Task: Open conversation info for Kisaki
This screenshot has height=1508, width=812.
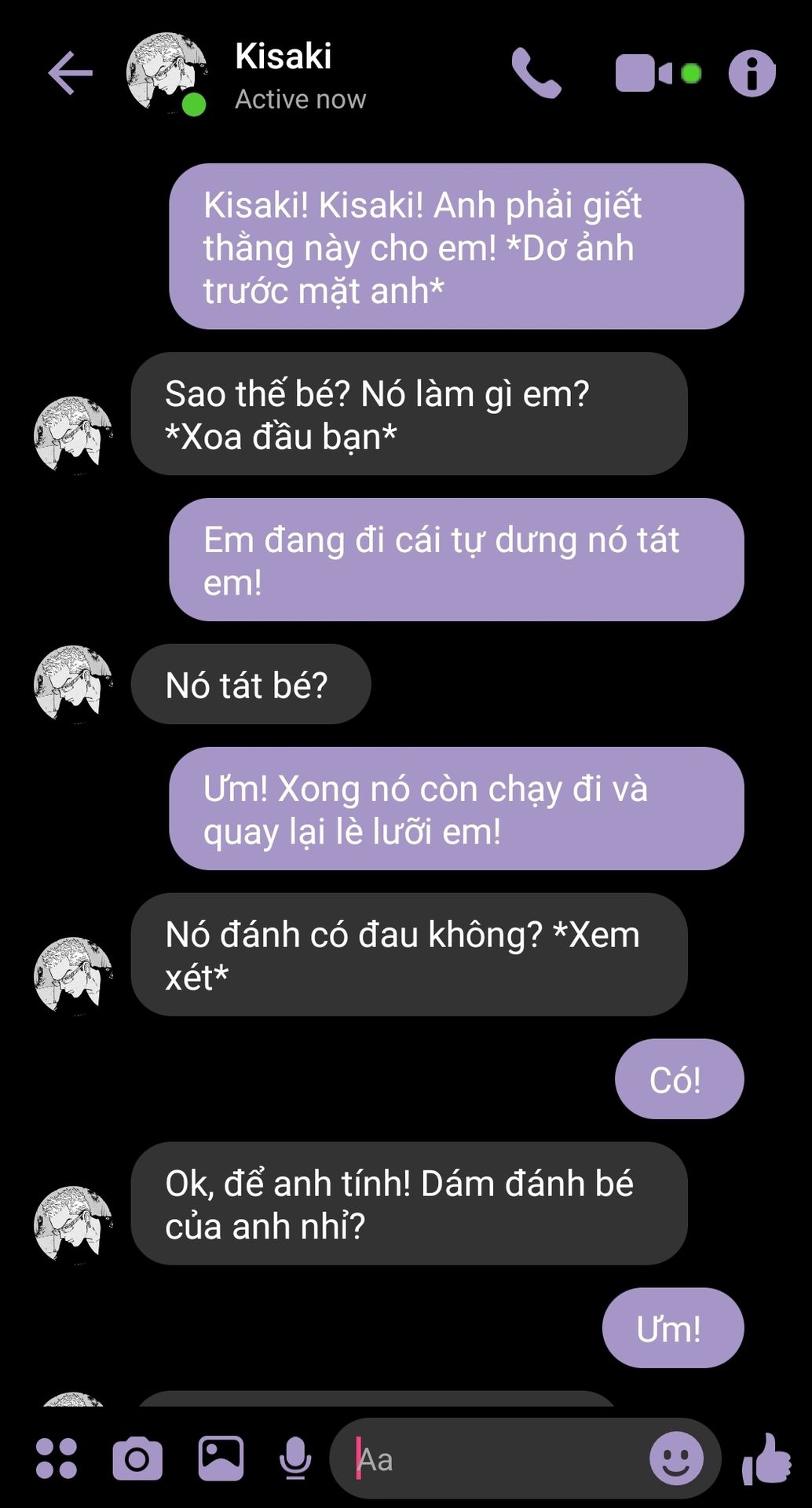Action: 752,73
